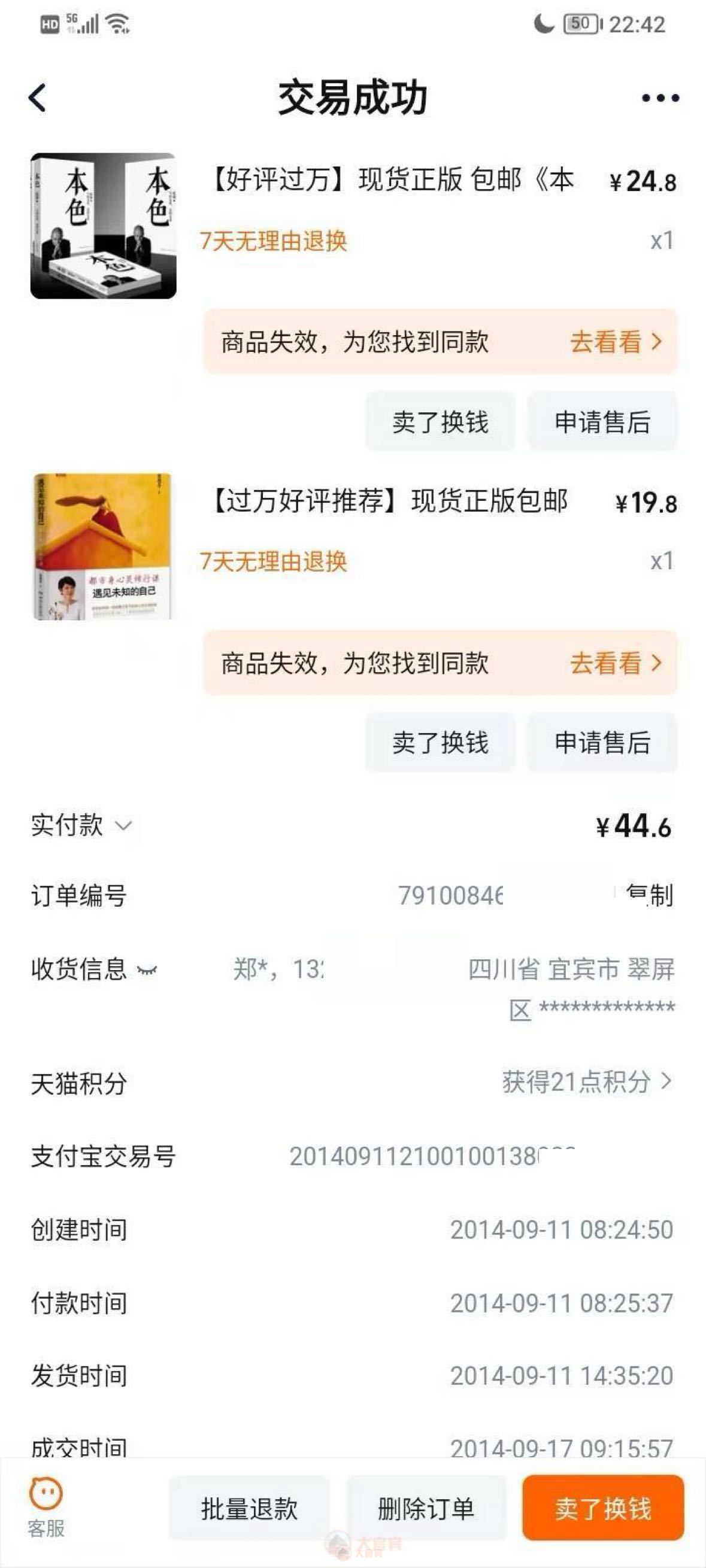Open the 本色 book product thumbnail

[104, 226]
